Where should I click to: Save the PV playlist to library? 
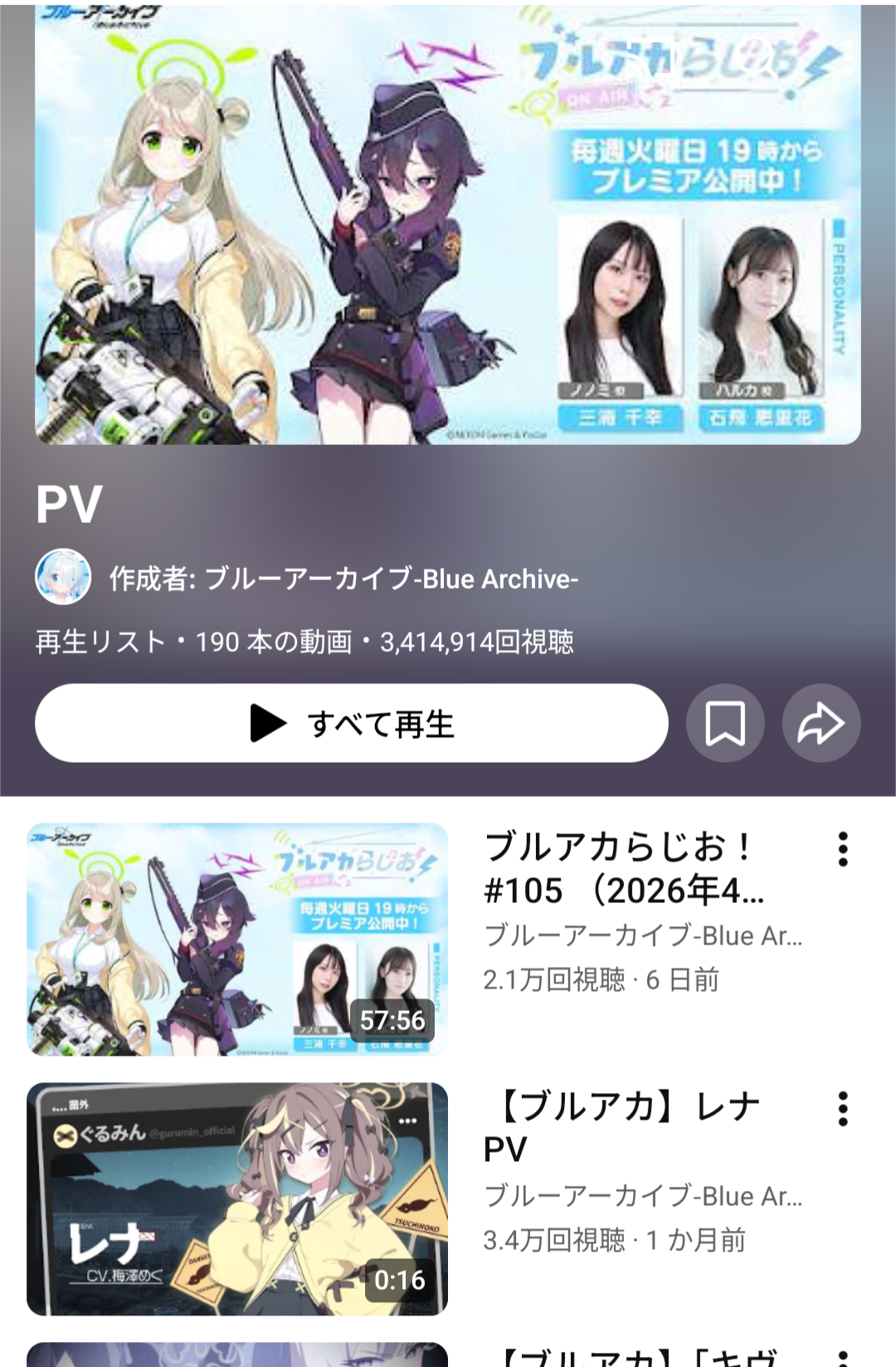725,723
